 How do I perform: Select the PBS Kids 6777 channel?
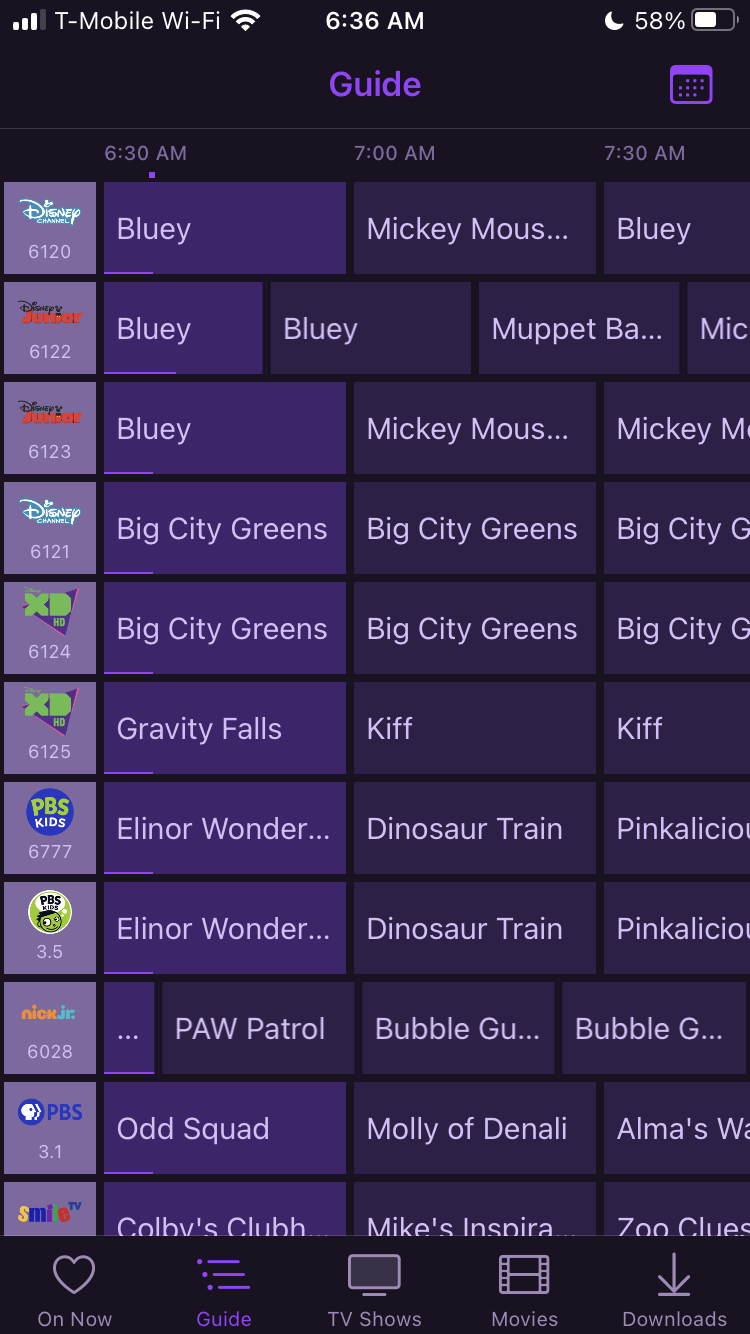point(50,828)
